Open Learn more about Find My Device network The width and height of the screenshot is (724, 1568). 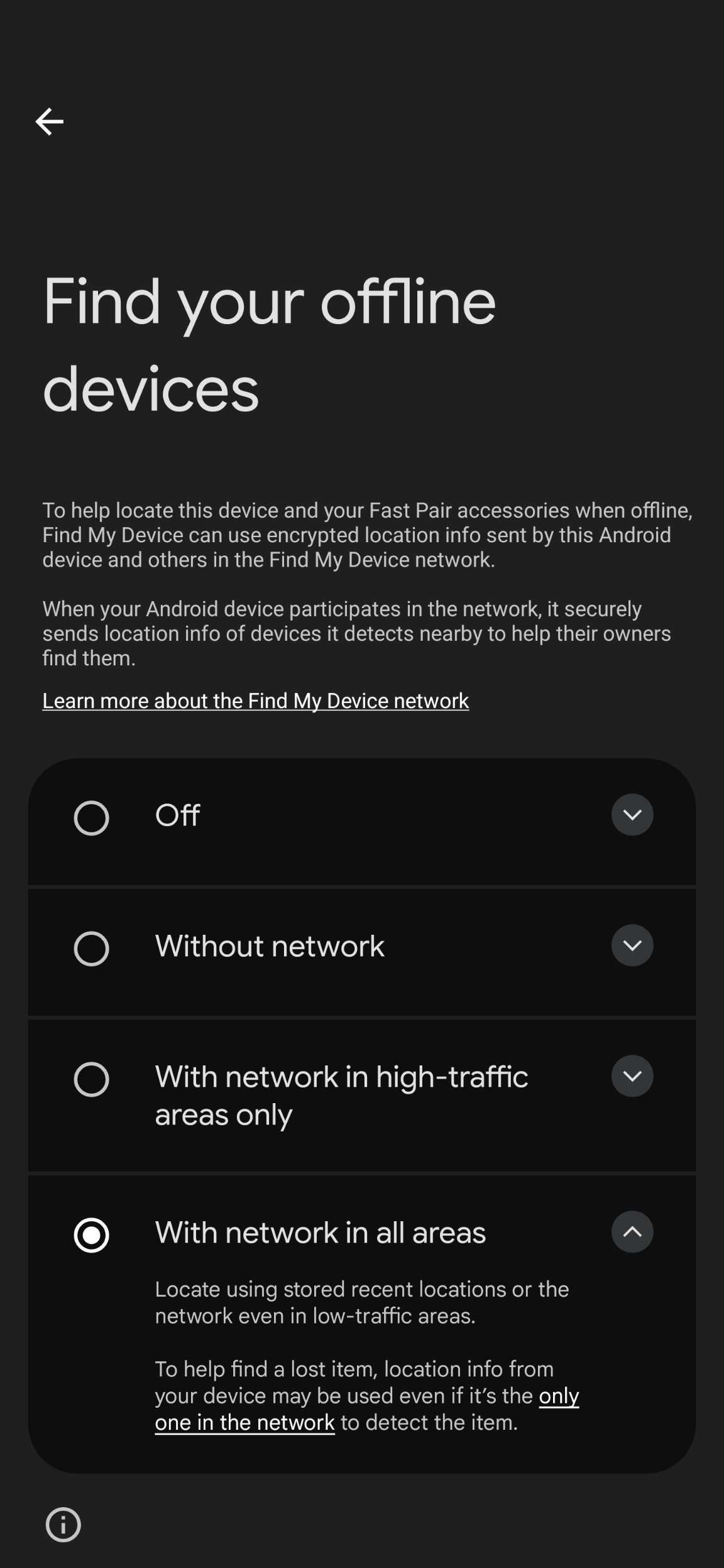pyautogui.click(x=255, y=700)
